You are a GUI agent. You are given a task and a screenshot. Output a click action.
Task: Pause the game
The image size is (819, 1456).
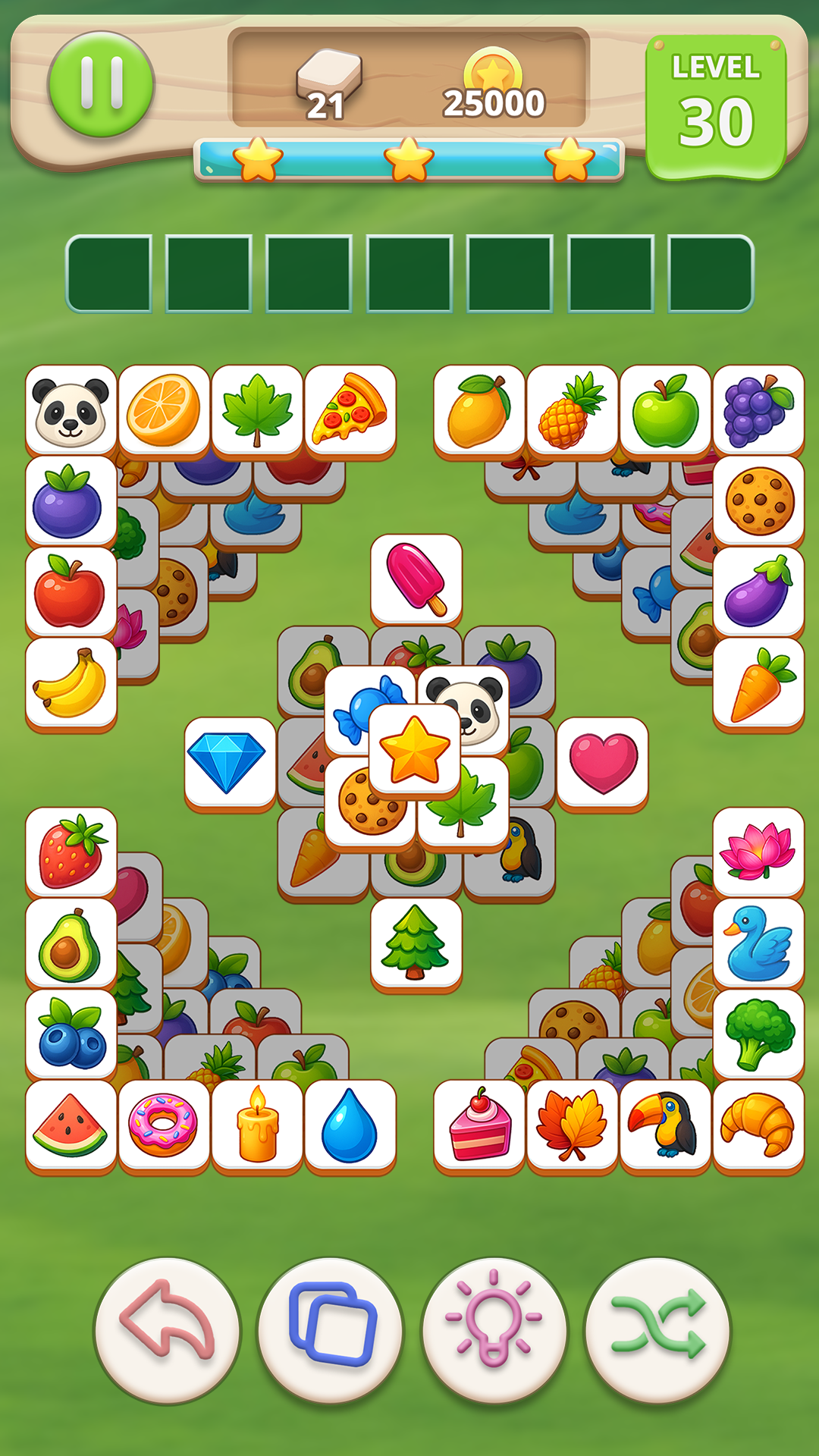[101, 84]
